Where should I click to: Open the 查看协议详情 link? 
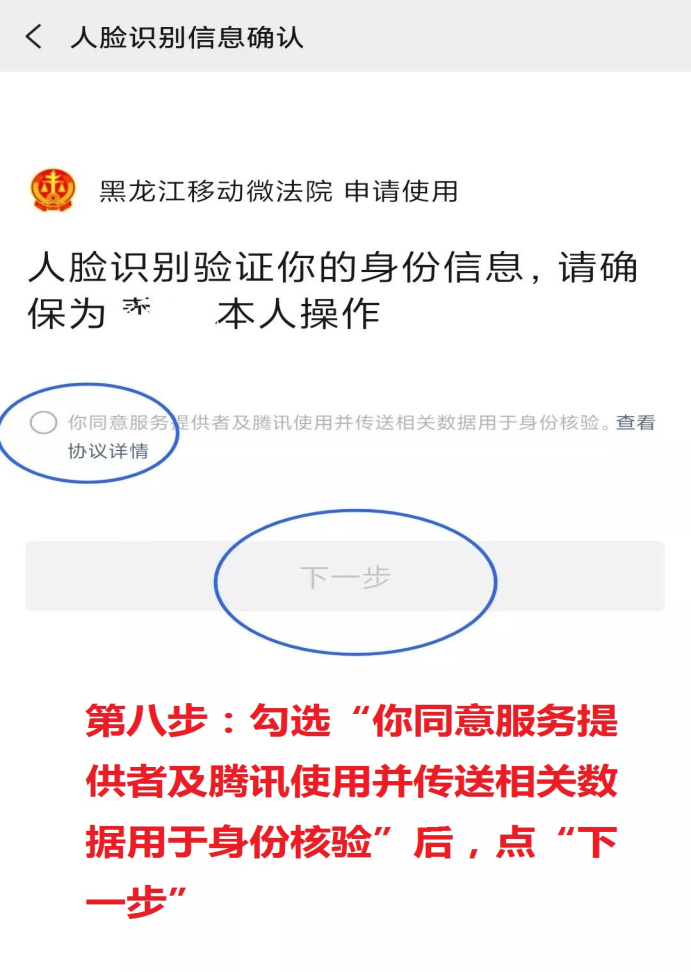(108, 451)
